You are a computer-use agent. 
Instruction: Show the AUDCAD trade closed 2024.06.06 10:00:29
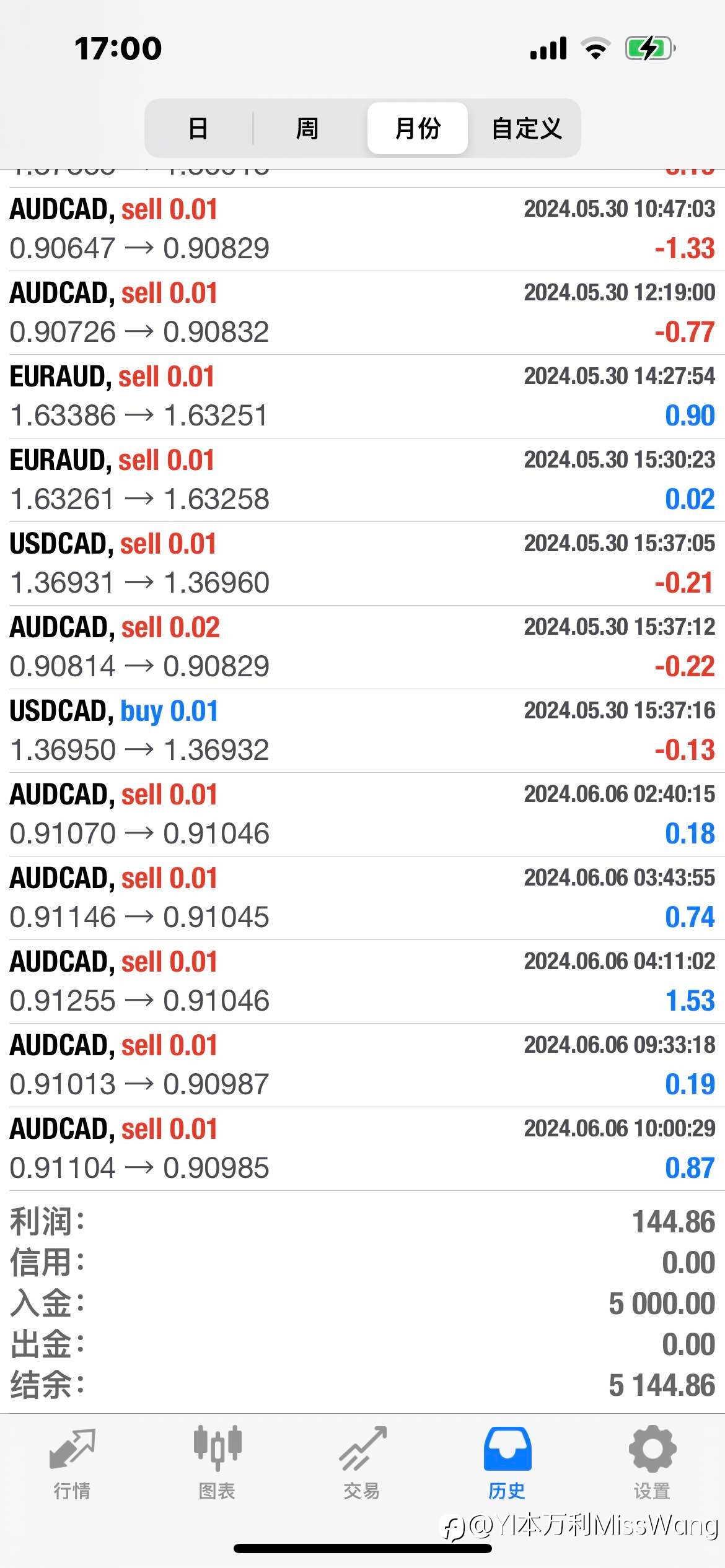click(362, 1149)
